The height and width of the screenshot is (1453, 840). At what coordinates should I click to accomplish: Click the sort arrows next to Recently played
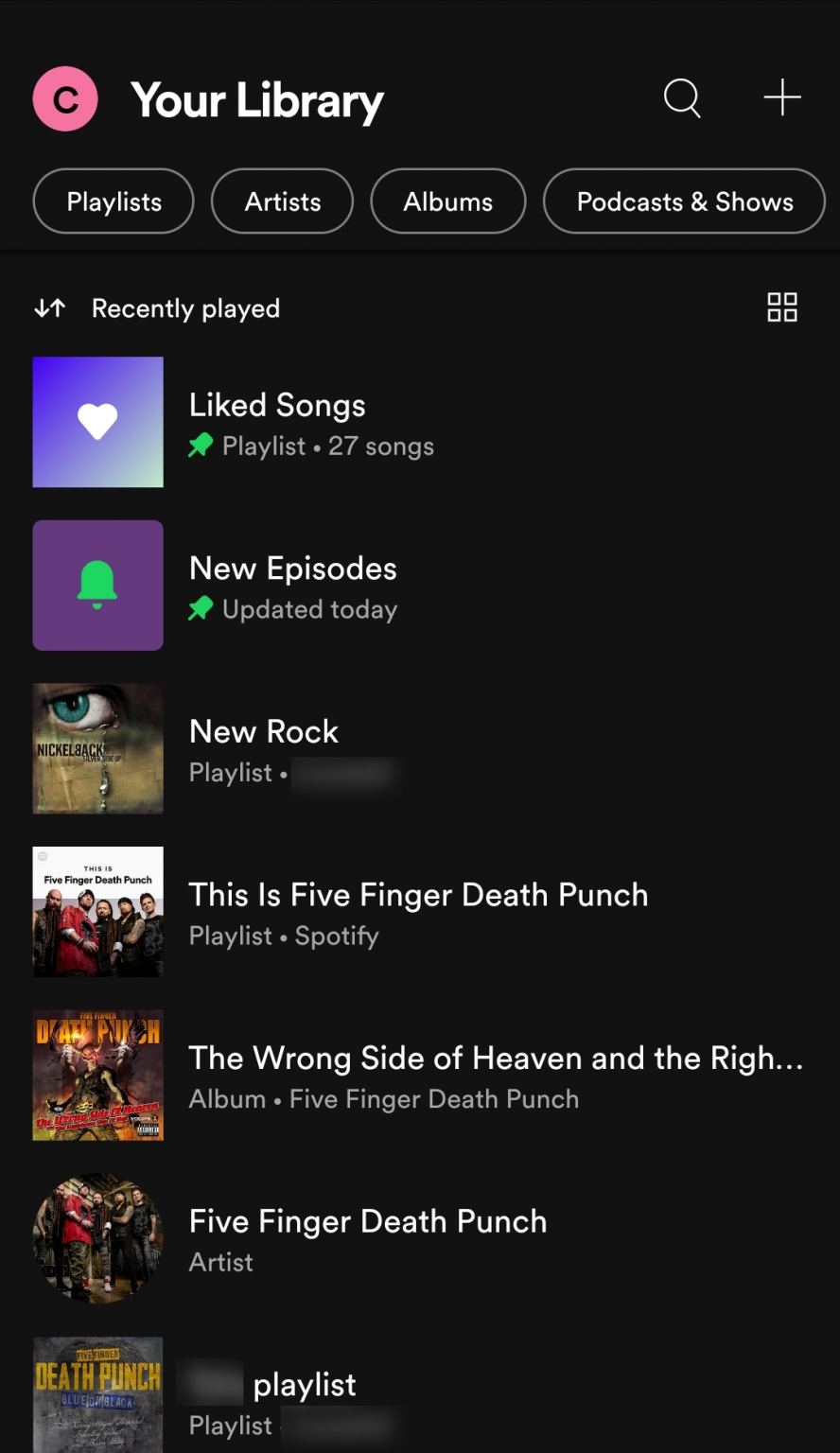tap(49, 307)
